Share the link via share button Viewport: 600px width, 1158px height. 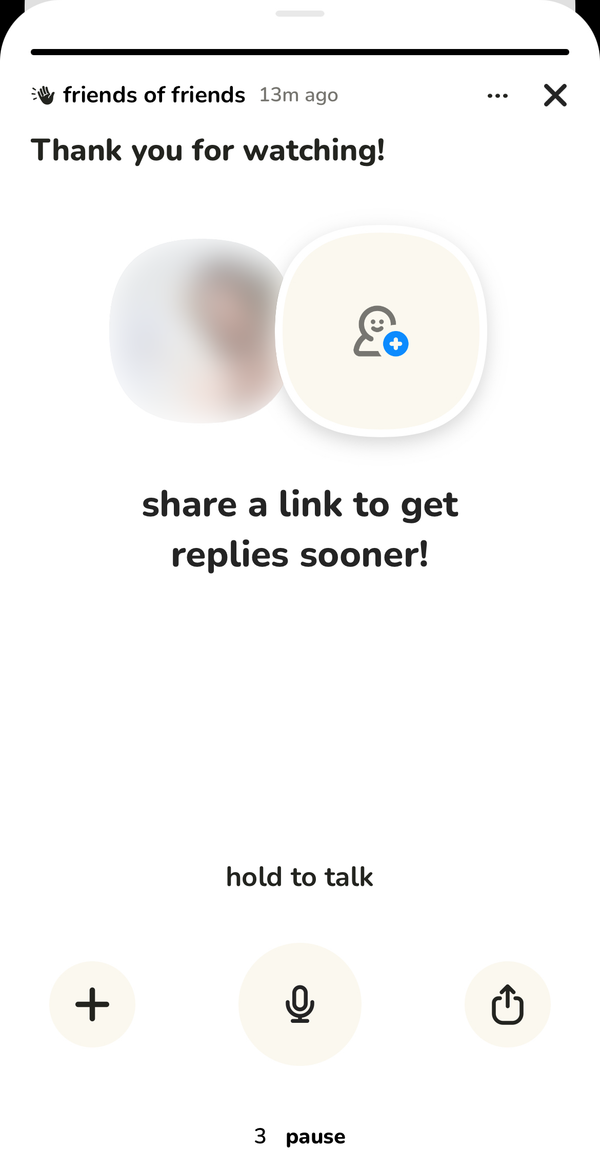pyautogui.click(x=508, y=1004)
